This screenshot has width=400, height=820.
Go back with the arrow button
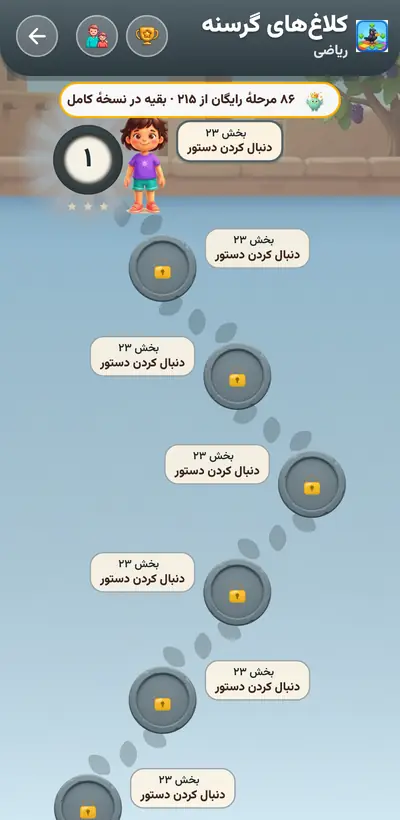(x=37, y=36)
